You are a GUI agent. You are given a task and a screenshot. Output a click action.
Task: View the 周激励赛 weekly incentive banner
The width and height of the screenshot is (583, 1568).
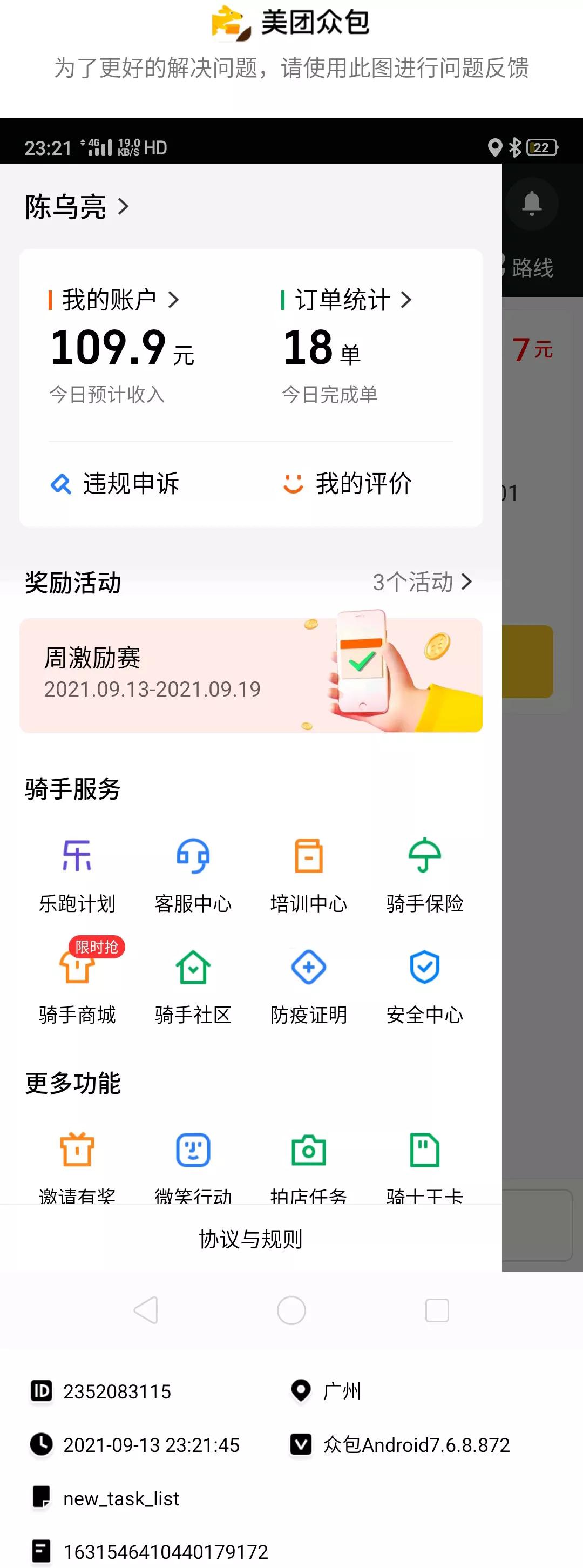(x=250, y=673)
